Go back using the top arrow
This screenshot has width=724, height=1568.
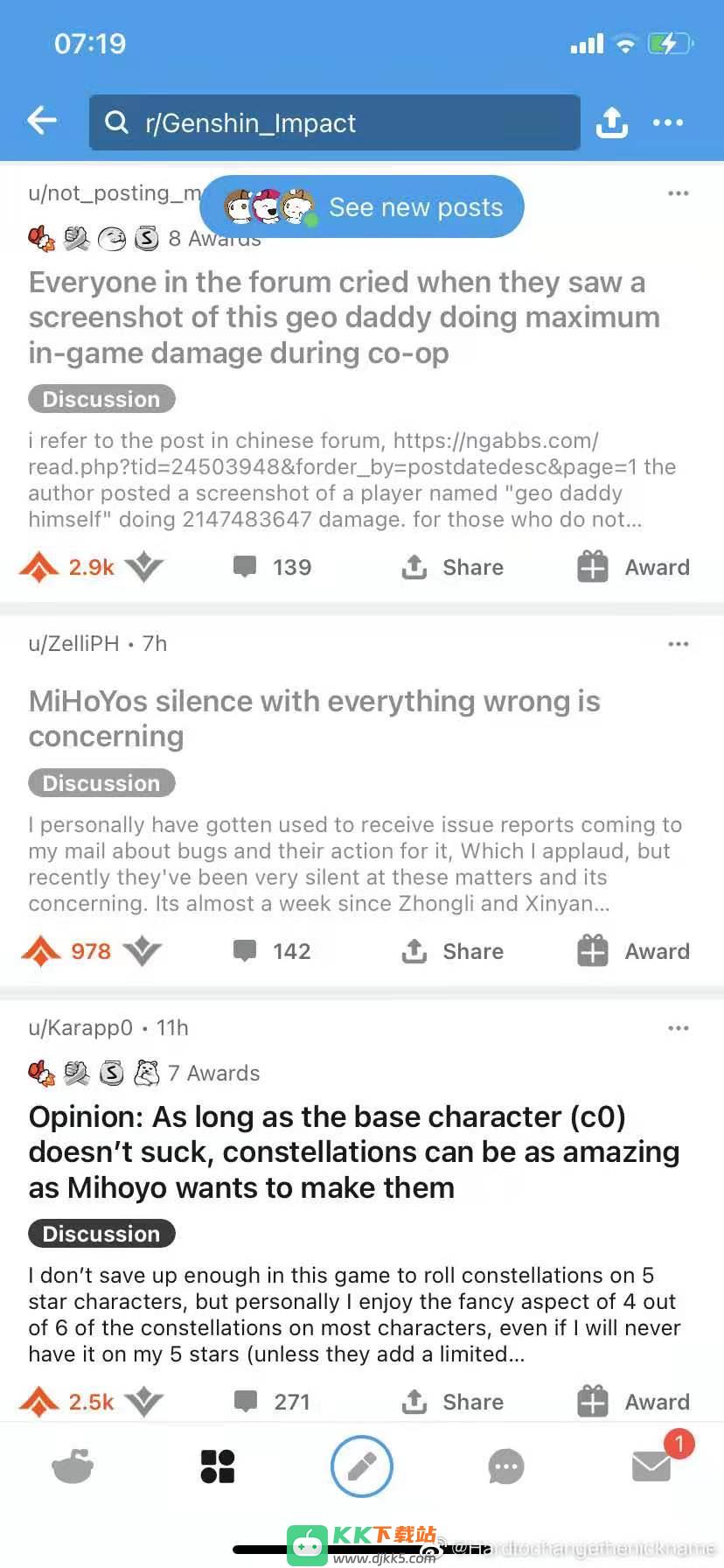click(x=42, y=121)
